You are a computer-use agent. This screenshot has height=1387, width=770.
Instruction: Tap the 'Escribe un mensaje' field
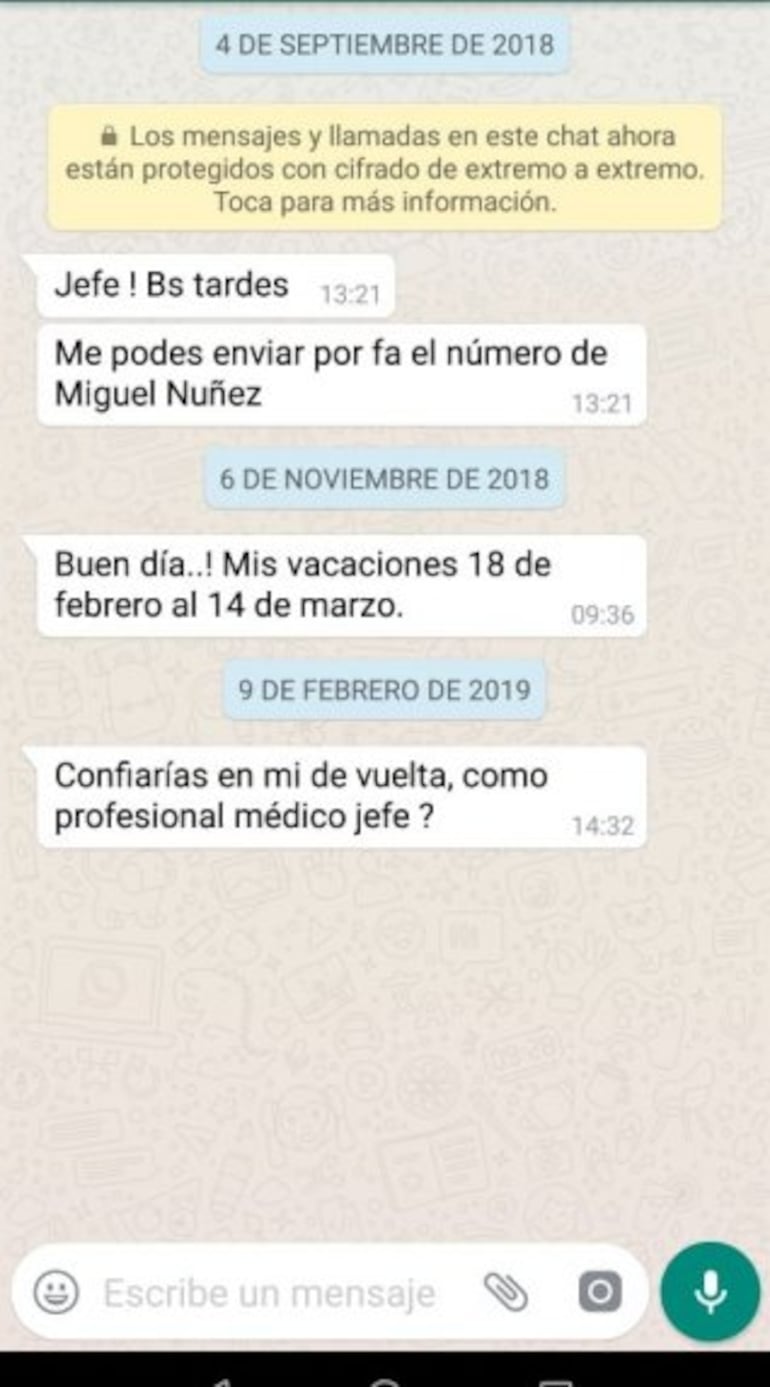[x=268, y=1293]
